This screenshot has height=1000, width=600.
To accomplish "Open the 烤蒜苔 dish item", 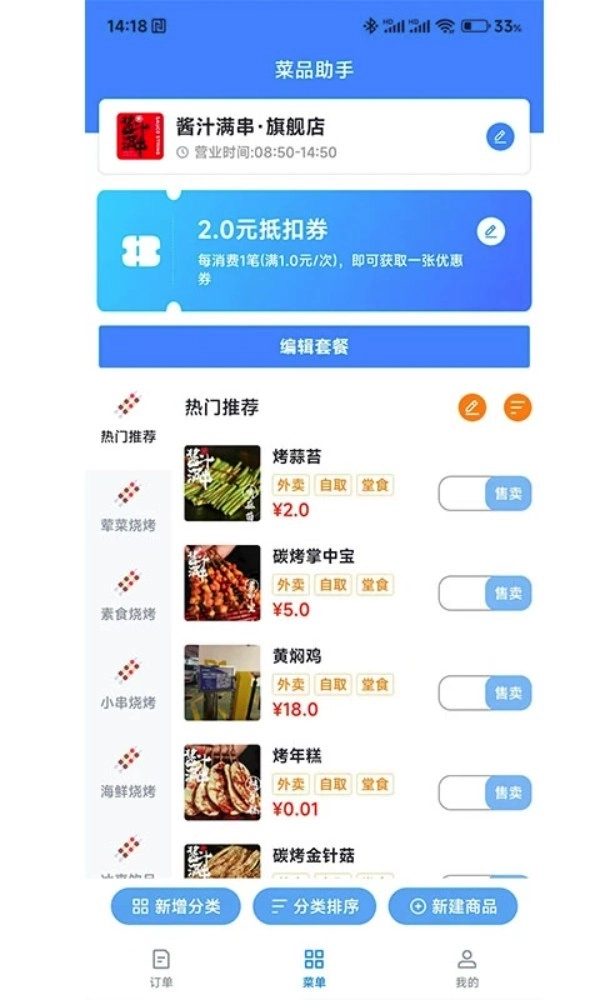I will [x=297, y=457].
